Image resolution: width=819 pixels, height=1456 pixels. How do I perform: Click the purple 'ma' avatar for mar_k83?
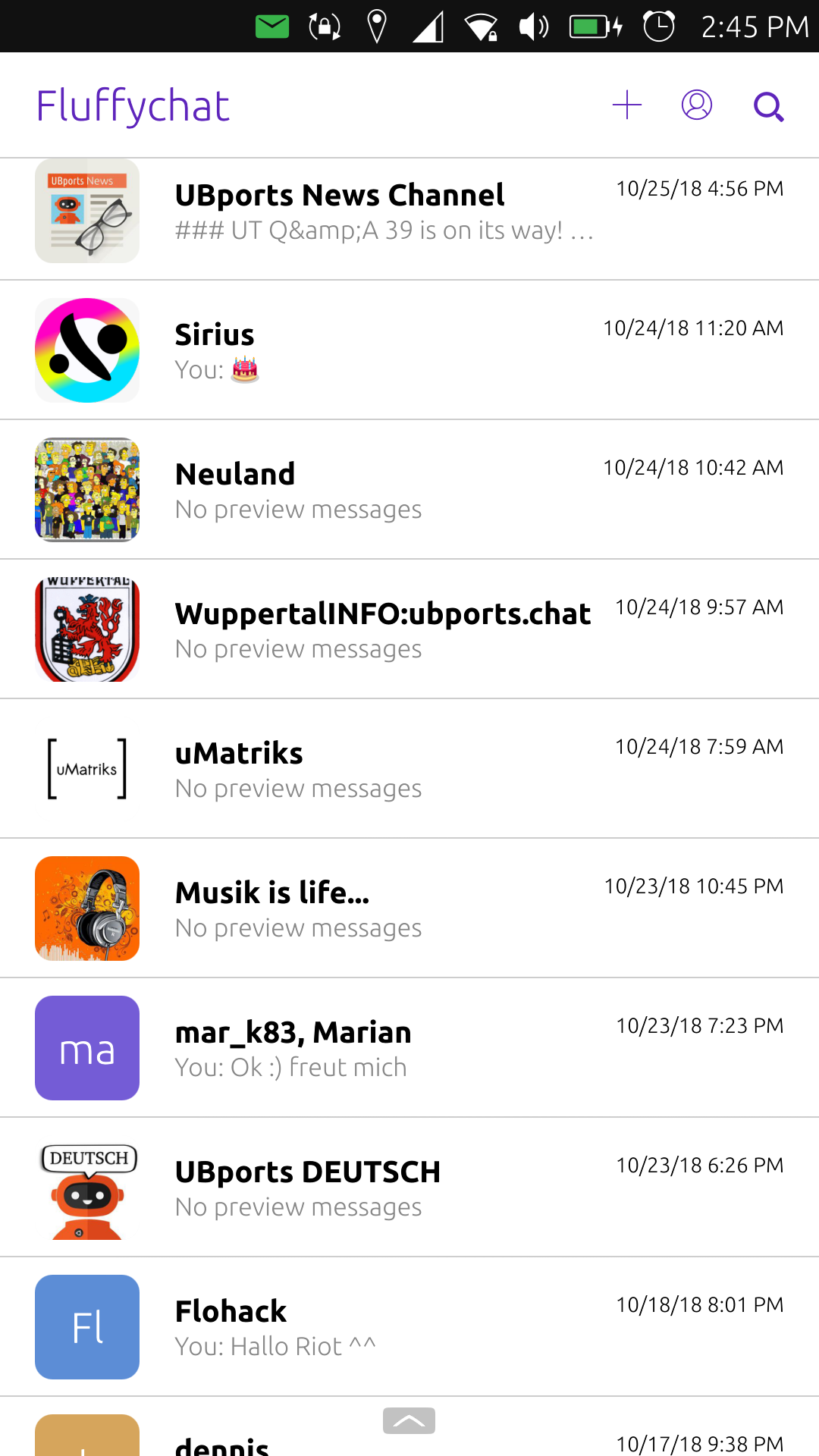tap(86, 1048)
